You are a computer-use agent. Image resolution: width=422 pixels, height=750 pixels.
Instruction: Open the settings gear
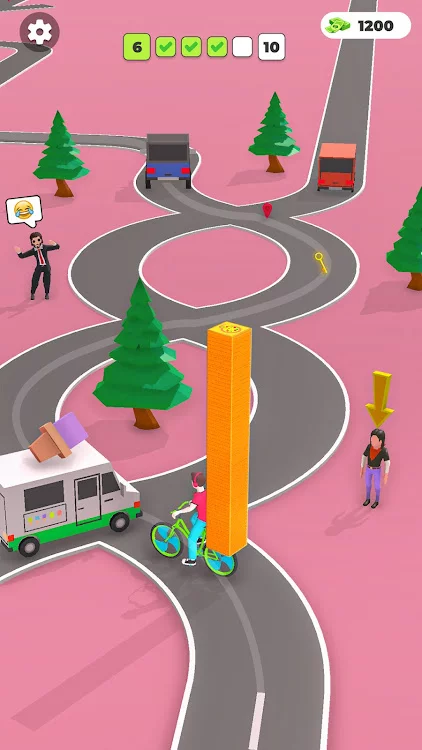tap(40, 32)
